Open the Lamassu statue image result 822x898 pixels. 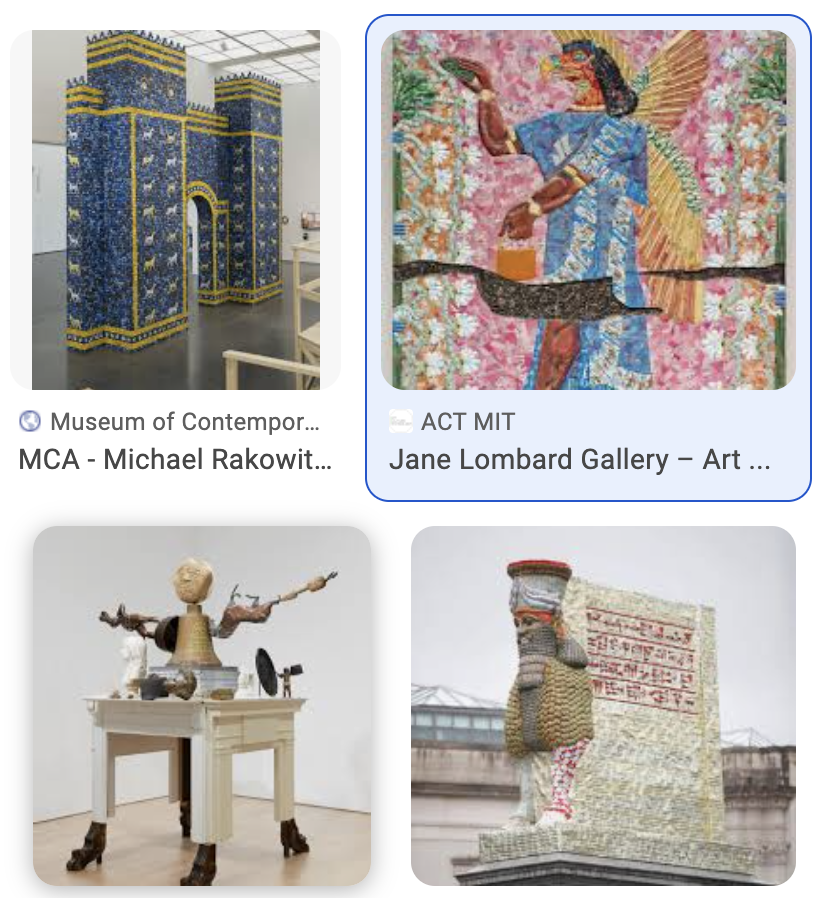pyautogui.click(x=603, y=705)
